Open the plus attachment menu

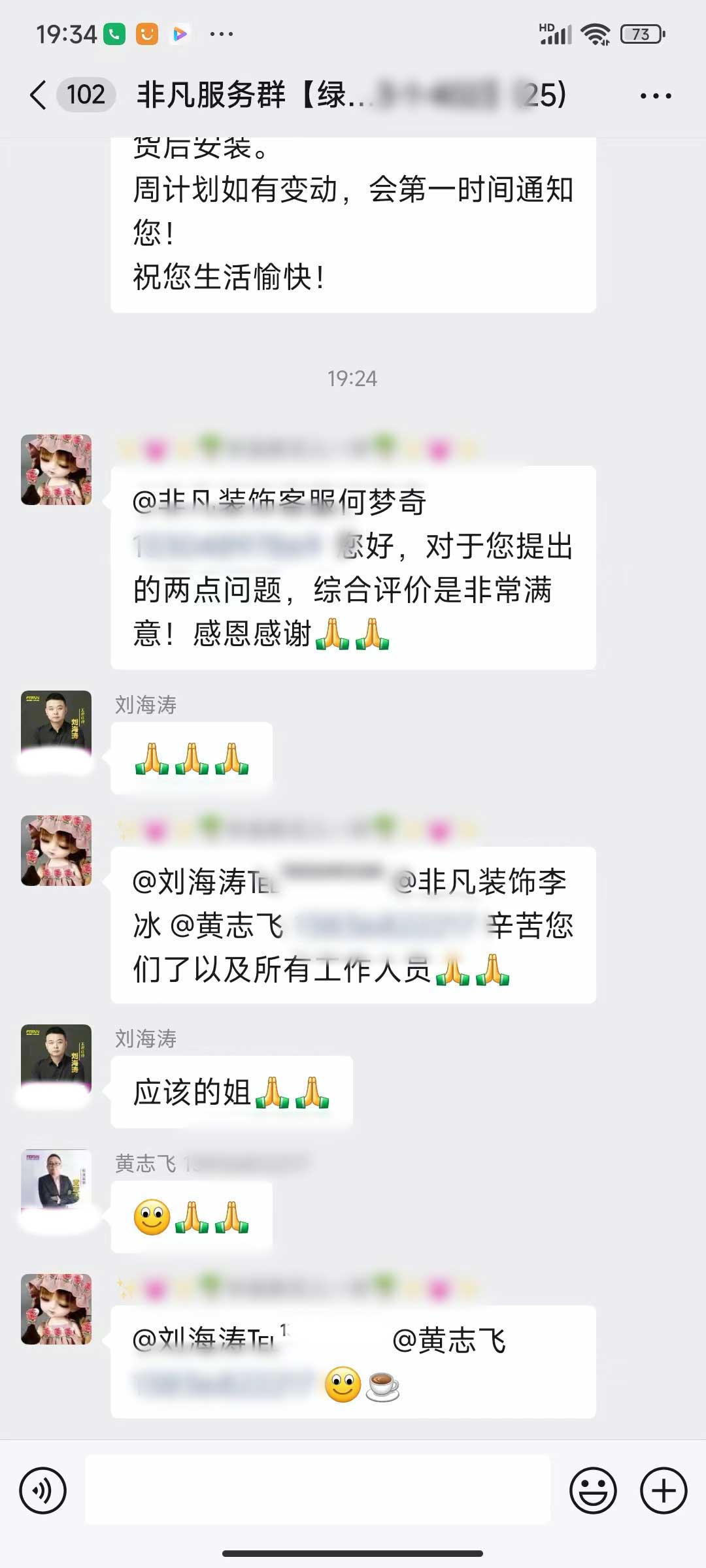tap(663, 1491)
